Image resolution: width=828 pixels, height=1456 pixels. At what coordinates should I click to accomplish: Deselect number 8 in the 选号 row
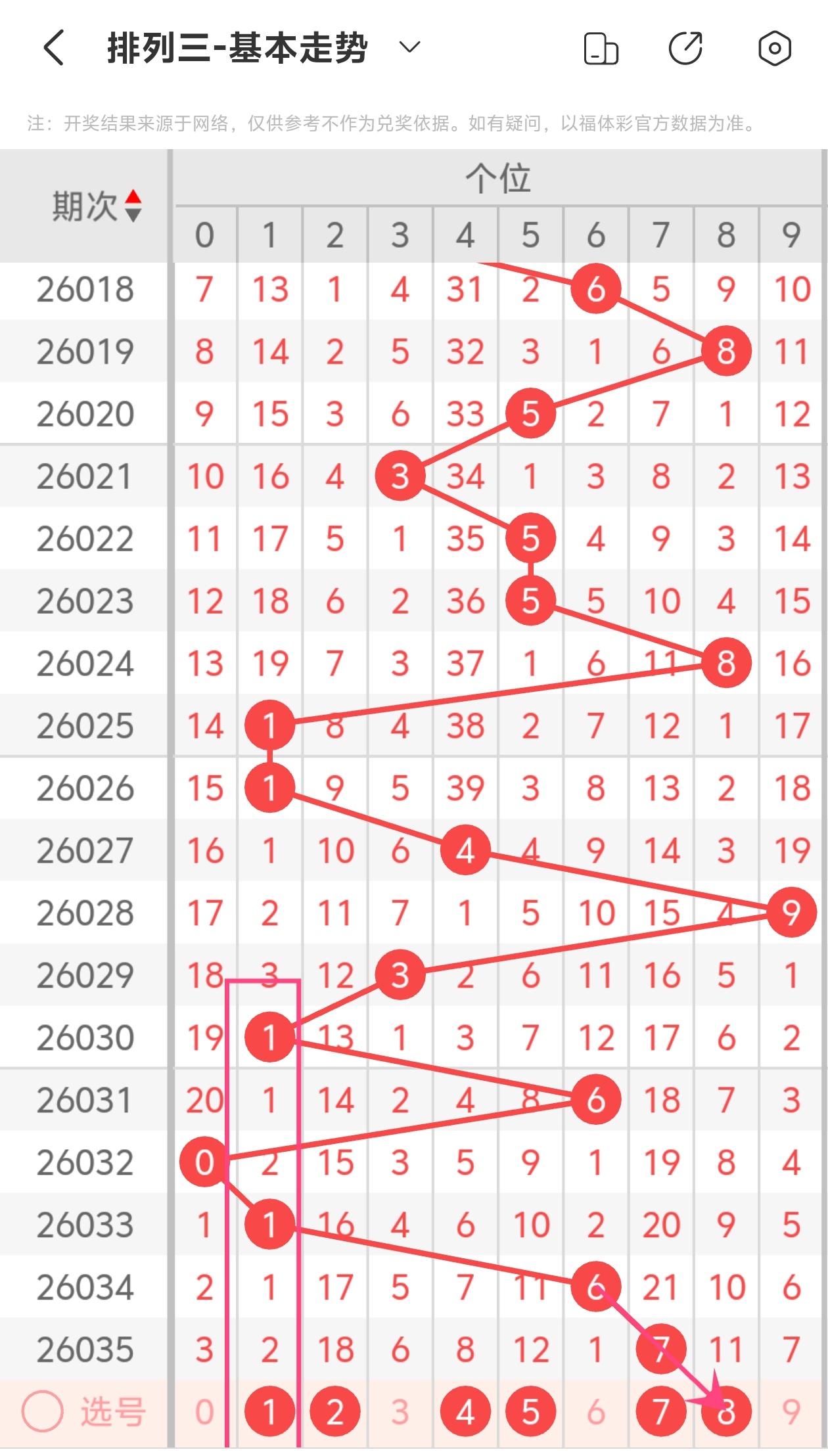click(x=726, y=1411)
